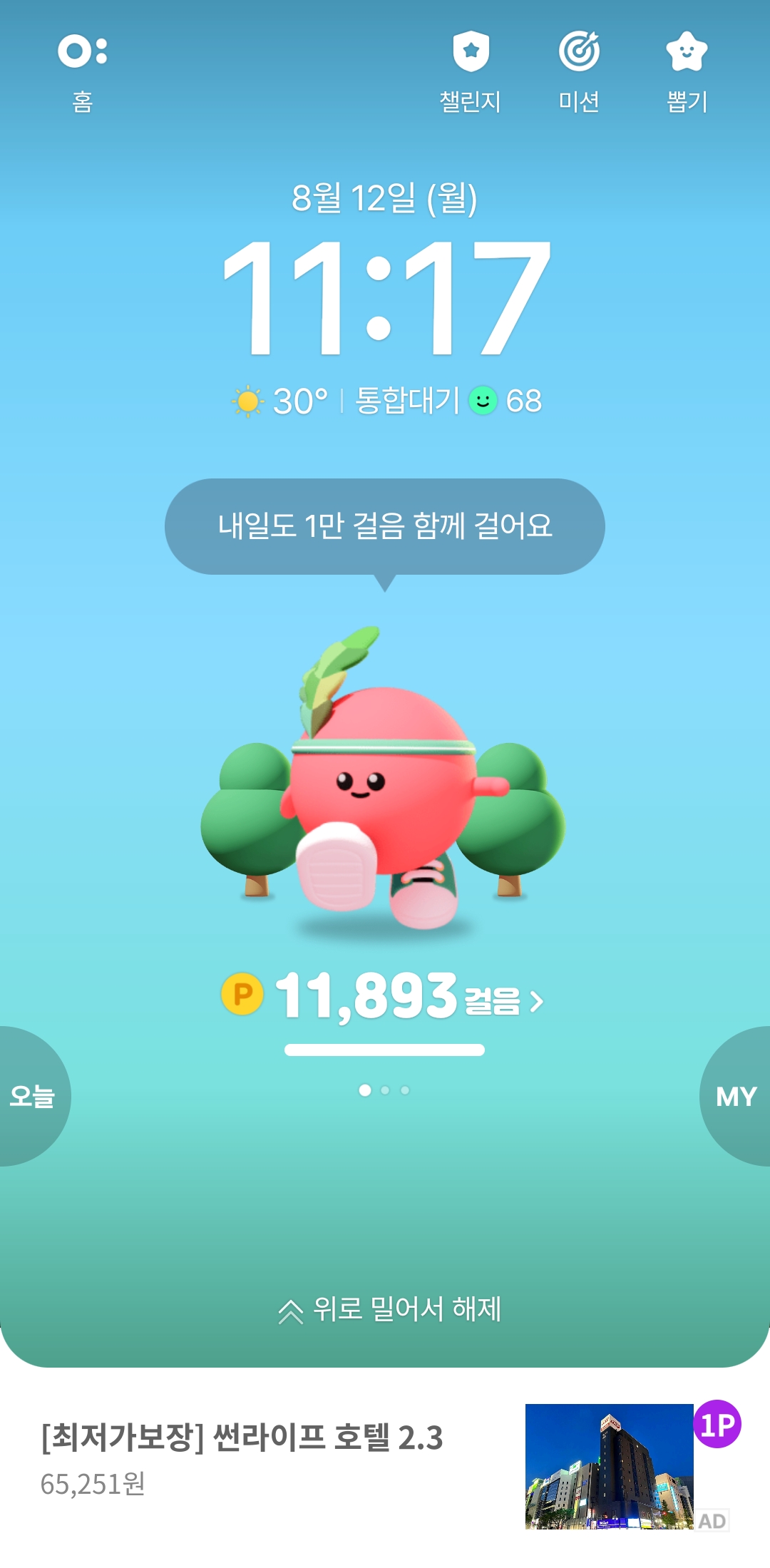
Task: View weather and air quality details
Action: [x=386, y=401]
